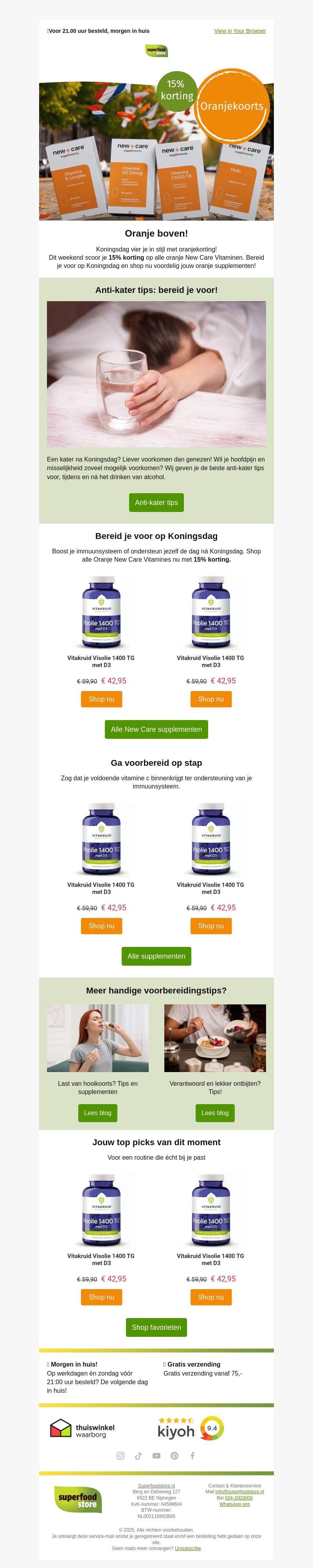Tap the Anti-kater tips button
Image resolution: width=313 pixels, height=1568 pixels.
pos(156,503)
